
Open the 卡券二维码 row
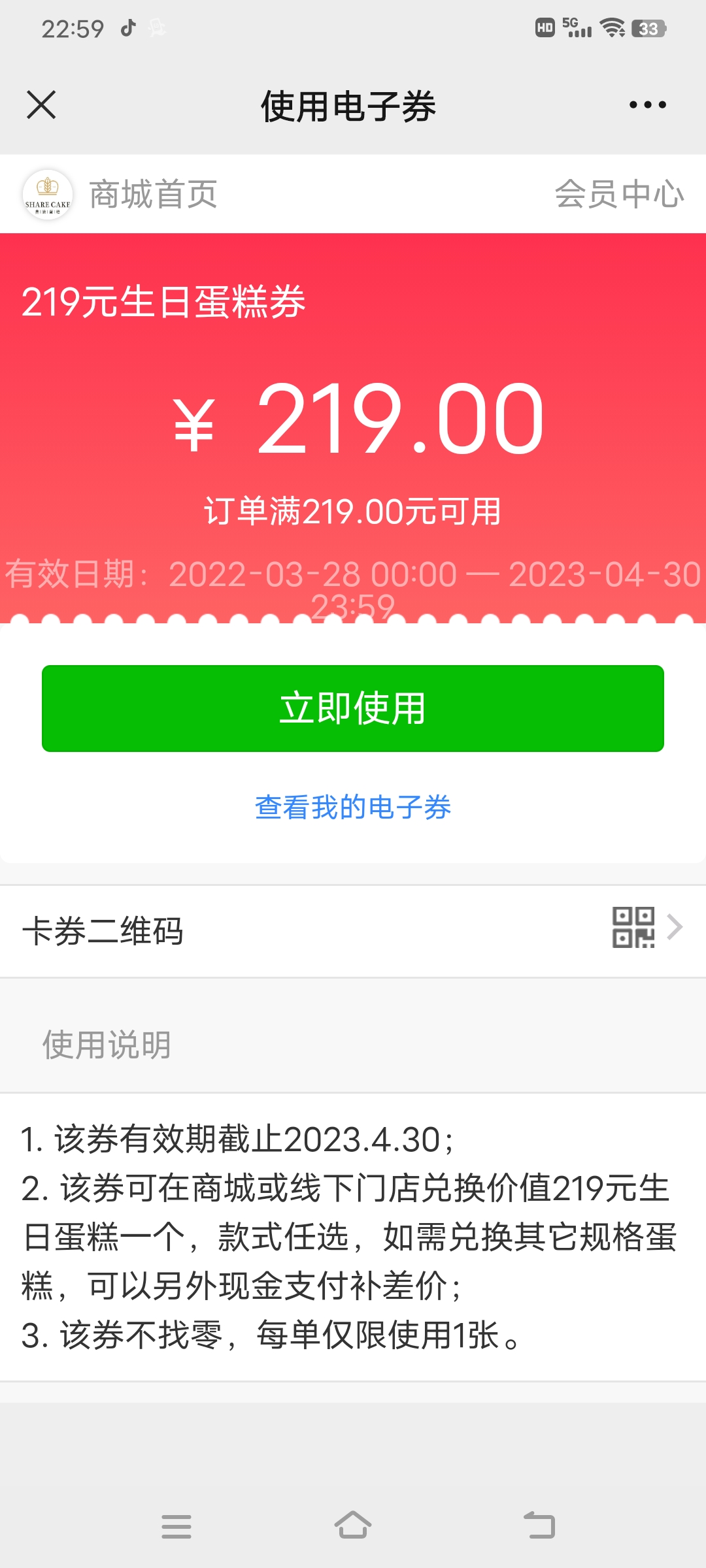click(353, 931)
